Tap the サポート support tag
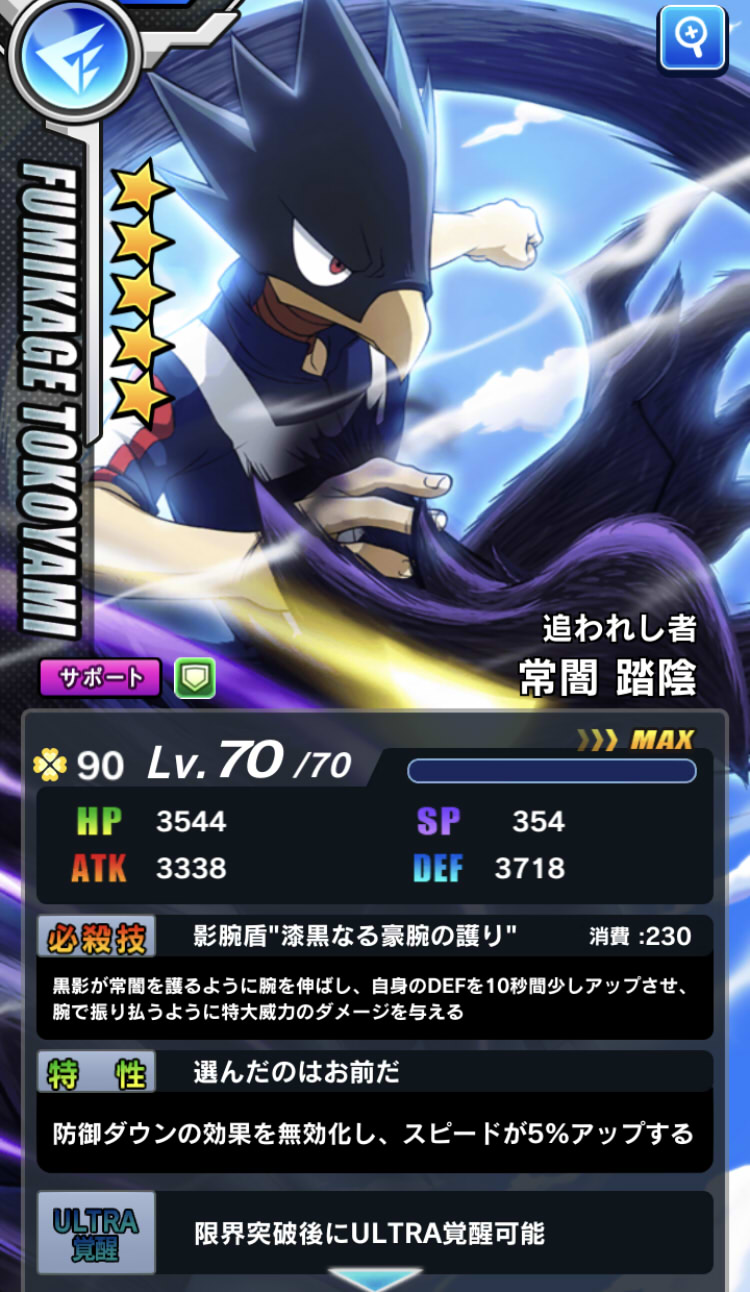The width and height of the screenshot is (750, 1292). [99, 679]
